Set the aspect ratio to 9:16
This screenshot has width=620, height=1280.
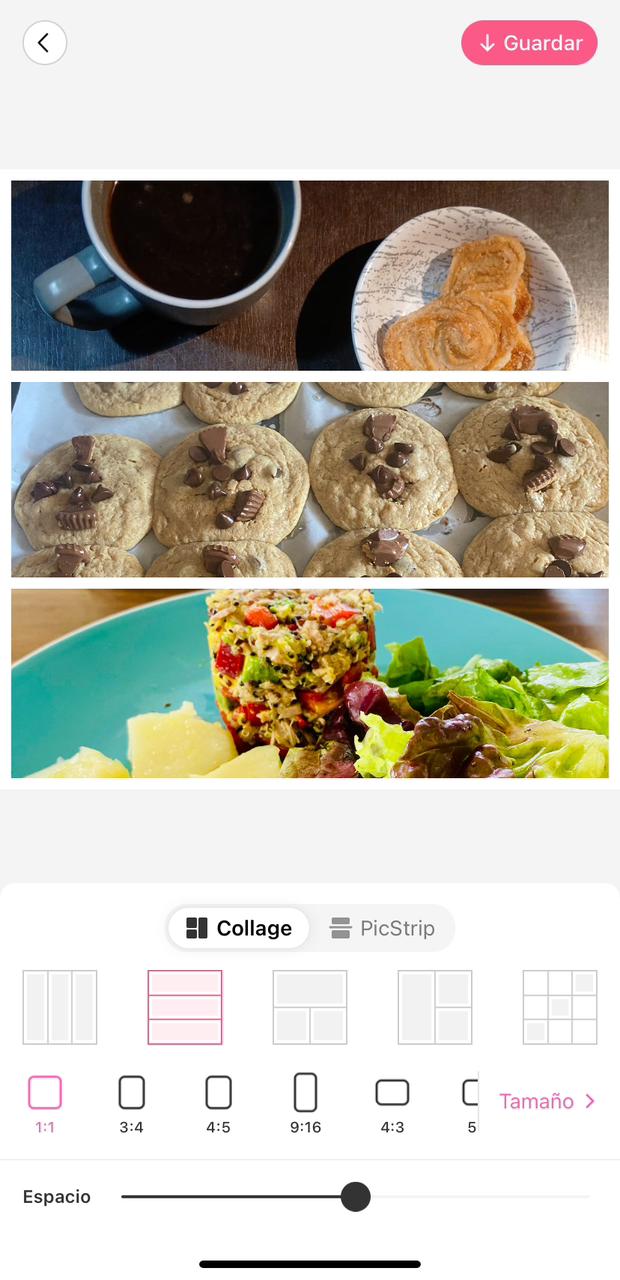(x=305, y=1102)
